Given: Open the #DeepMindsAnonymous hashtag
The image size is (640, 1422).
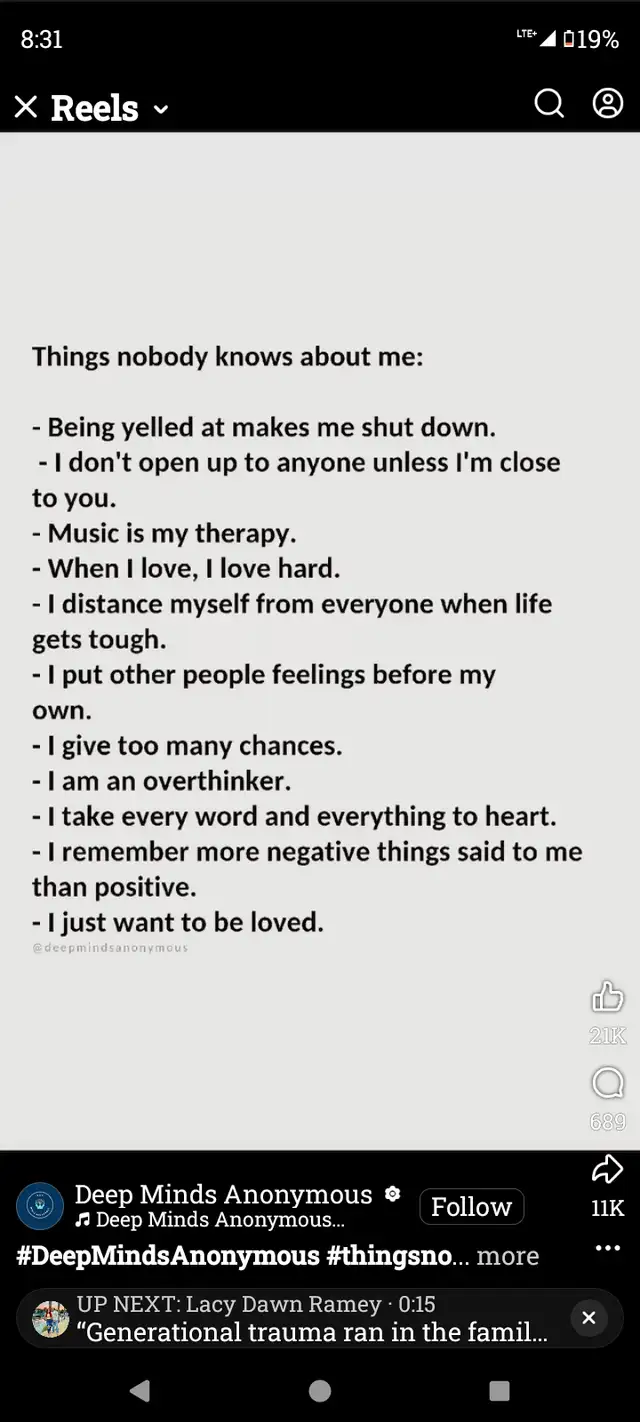Looking at the screenshot, I should click(169, 1256).
